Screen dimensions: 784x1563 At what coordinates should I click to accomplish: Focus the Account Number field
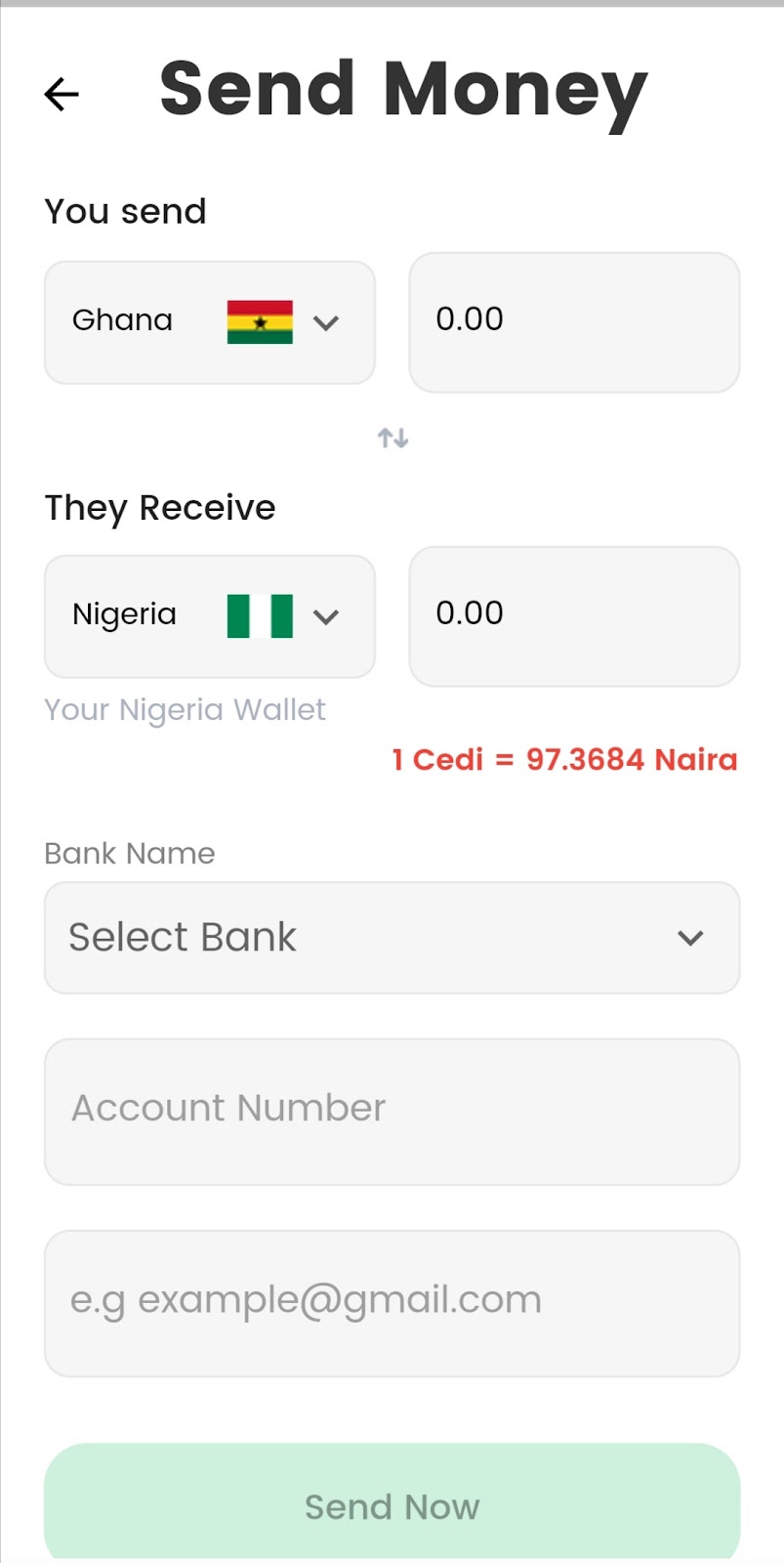click(392, 1112)
